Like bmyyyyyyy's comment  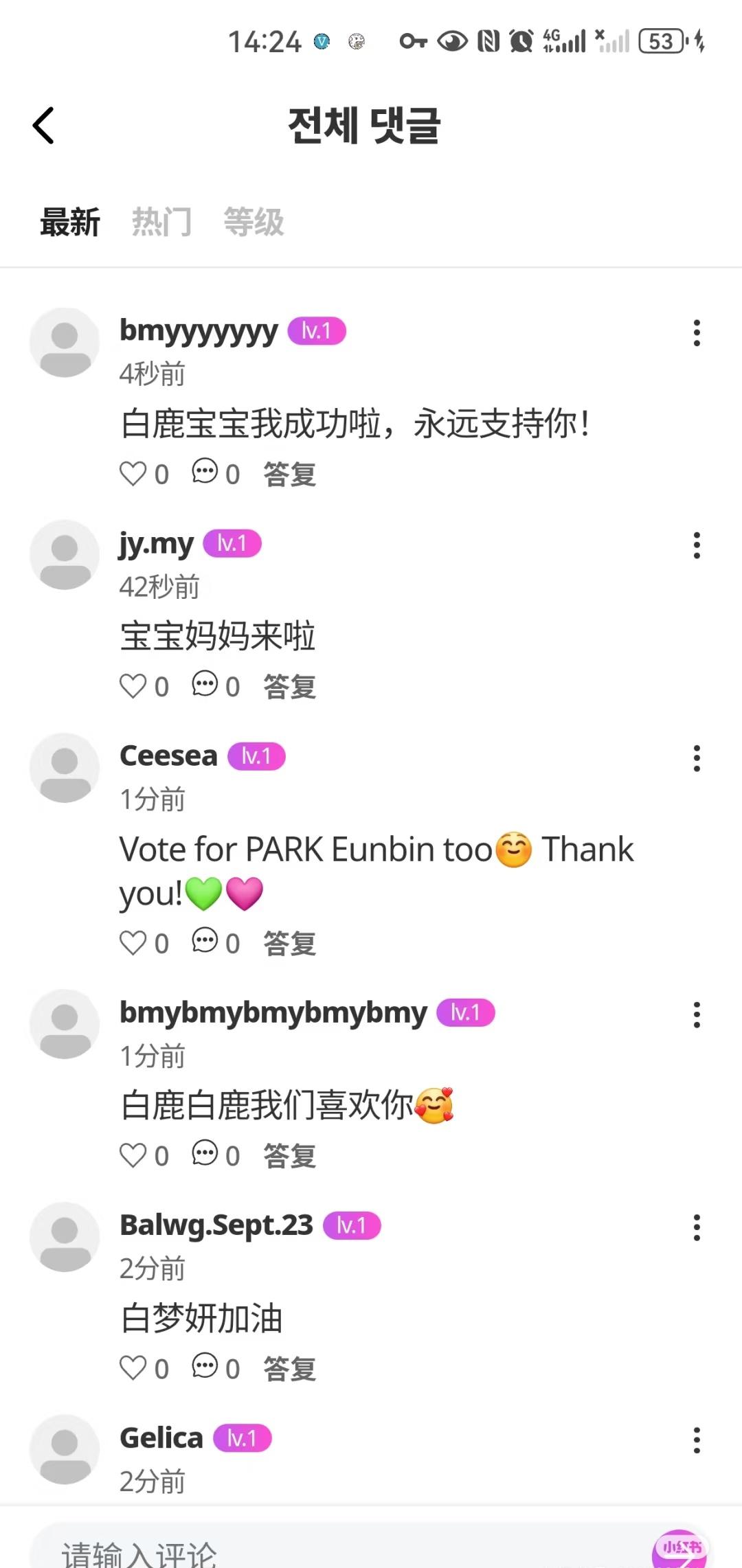click(x=133, y=474)
